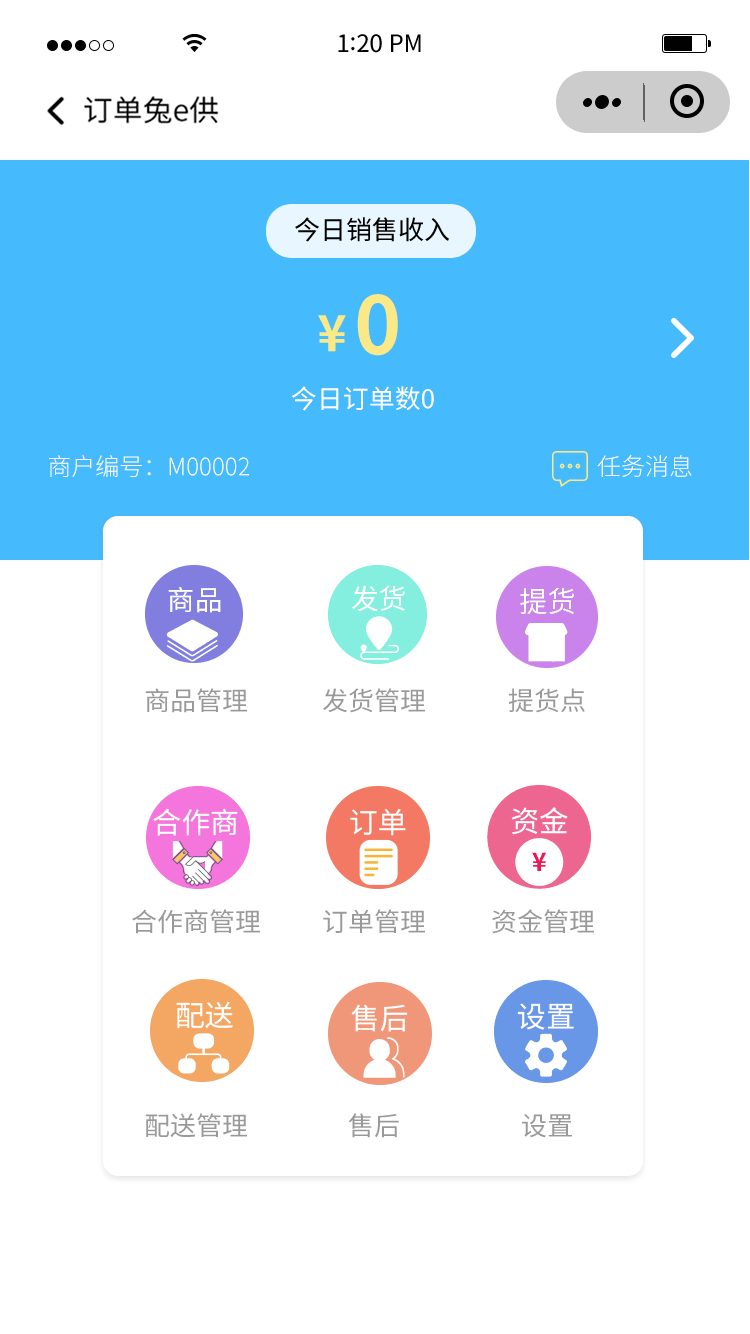The image size is (750, 1334).
Task: Close the mini program via circle icon
Action: pos(687,102)
